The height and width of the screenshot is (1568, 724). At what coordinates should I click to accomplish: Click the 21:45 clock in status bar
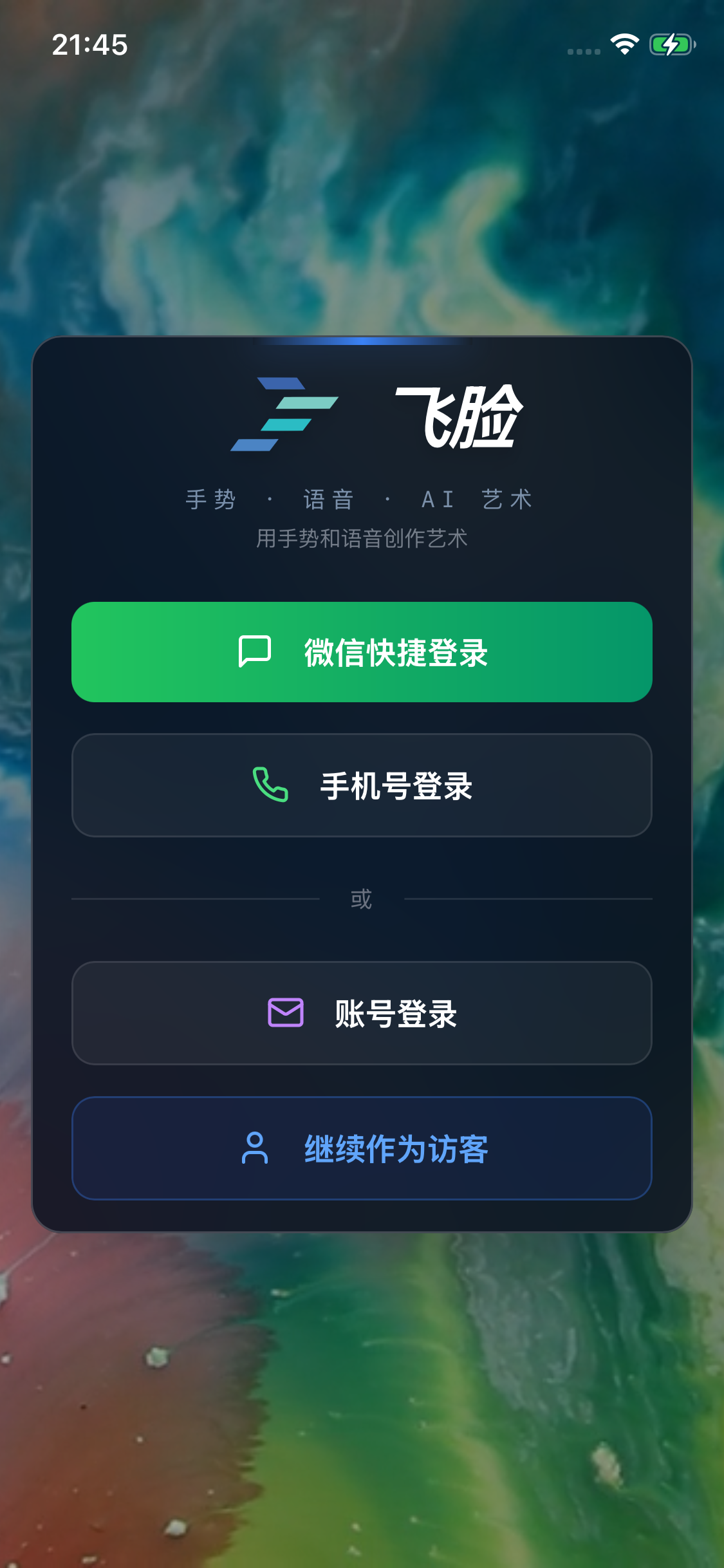tap(90, 44)
